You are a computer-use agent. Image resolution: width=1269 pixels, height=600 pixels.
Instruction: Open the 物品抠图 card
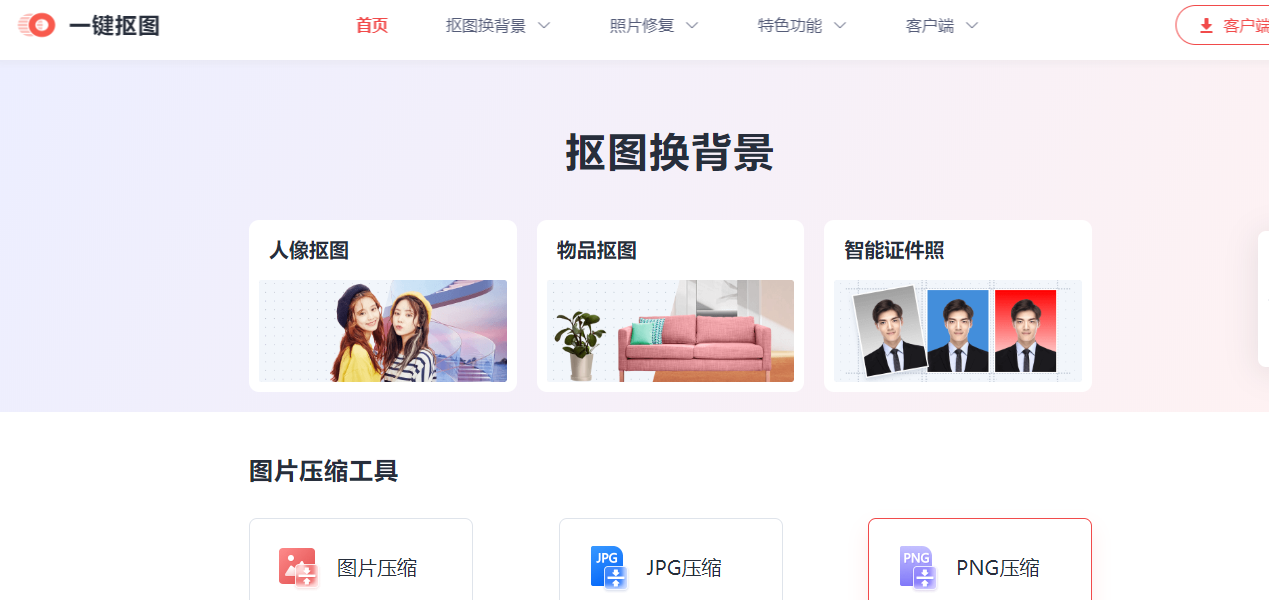pos(670,306)
